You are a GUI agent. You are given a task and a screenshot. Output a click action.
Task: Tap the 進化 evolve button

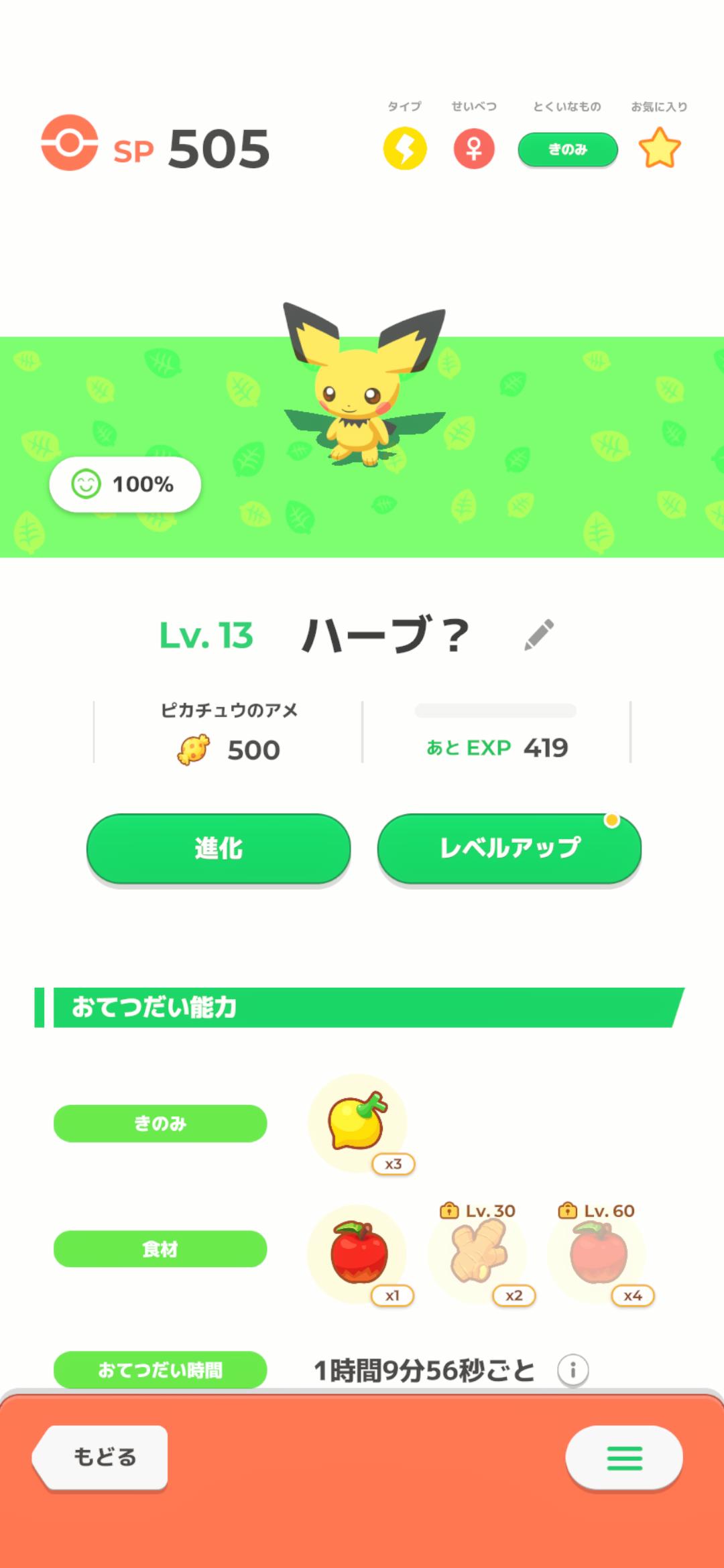pyautogui.click(x=219, y=848)
